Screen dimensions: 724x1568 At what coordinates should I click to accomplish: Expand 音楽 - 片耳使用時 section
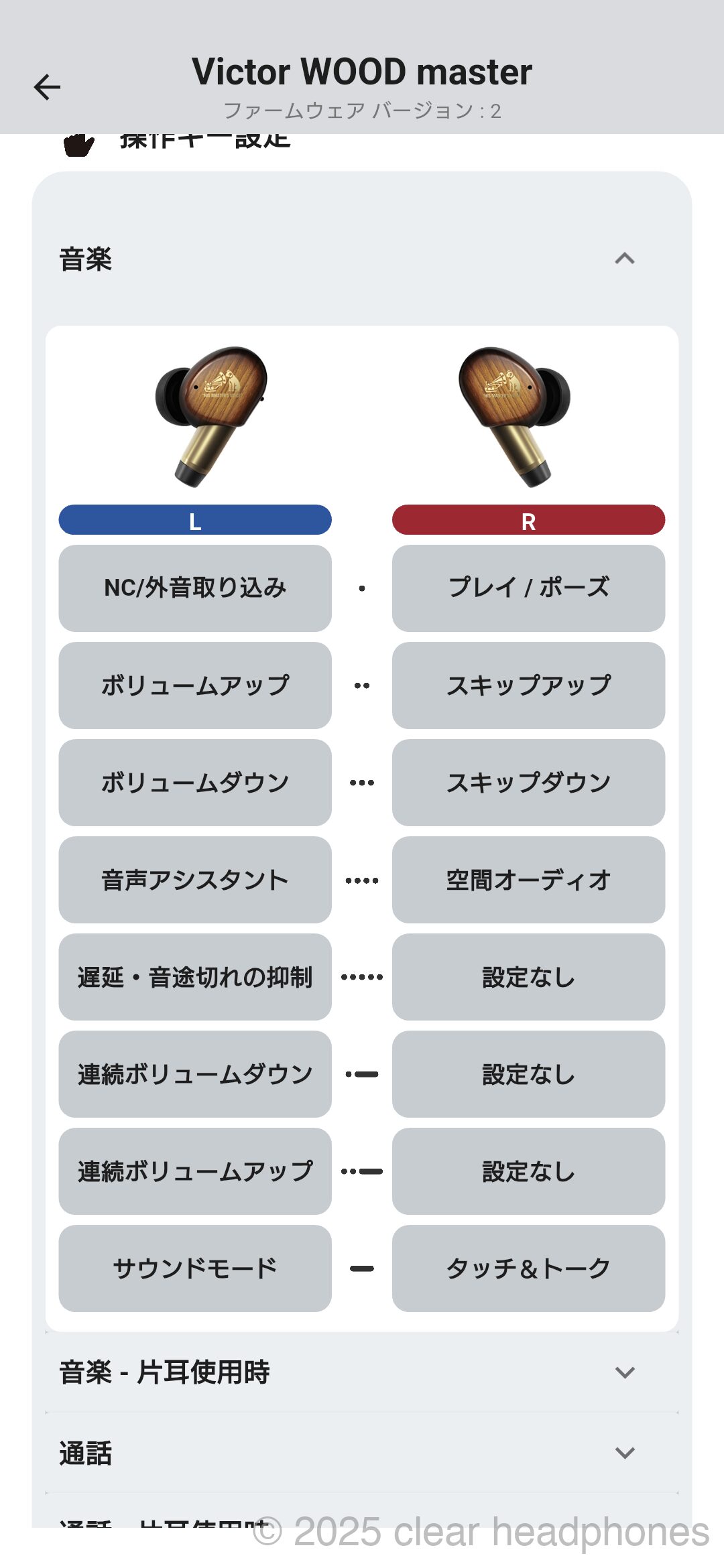pyautogui.click(x=624, y=1372)
